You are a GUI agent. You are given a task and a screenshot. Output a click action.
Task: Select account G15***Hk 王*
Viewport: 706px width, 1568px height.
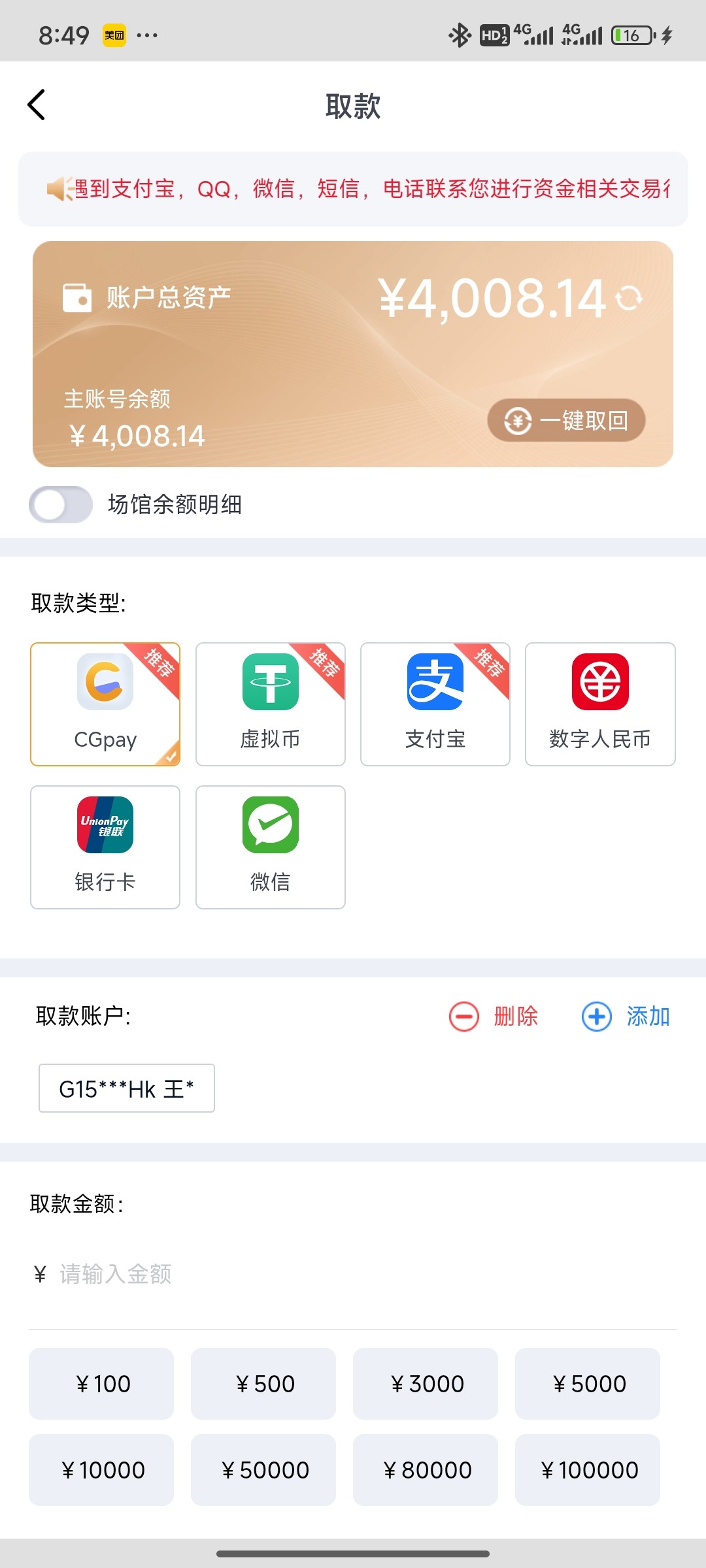[127, 1088]
